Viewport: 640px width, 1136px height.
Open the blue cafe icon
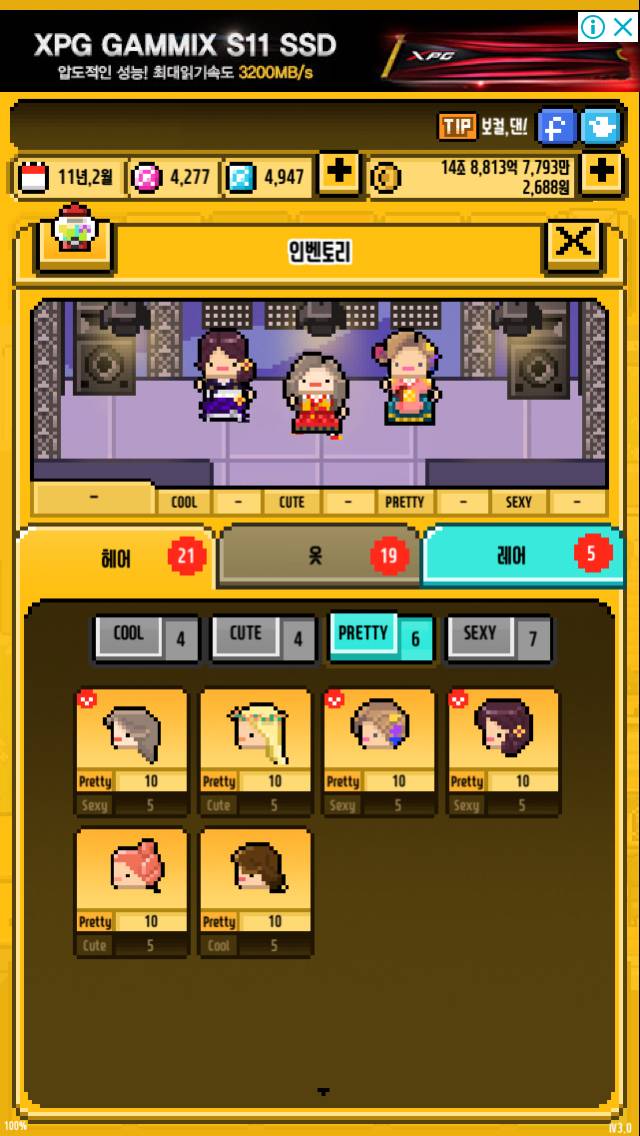click(x=600, y=126)
